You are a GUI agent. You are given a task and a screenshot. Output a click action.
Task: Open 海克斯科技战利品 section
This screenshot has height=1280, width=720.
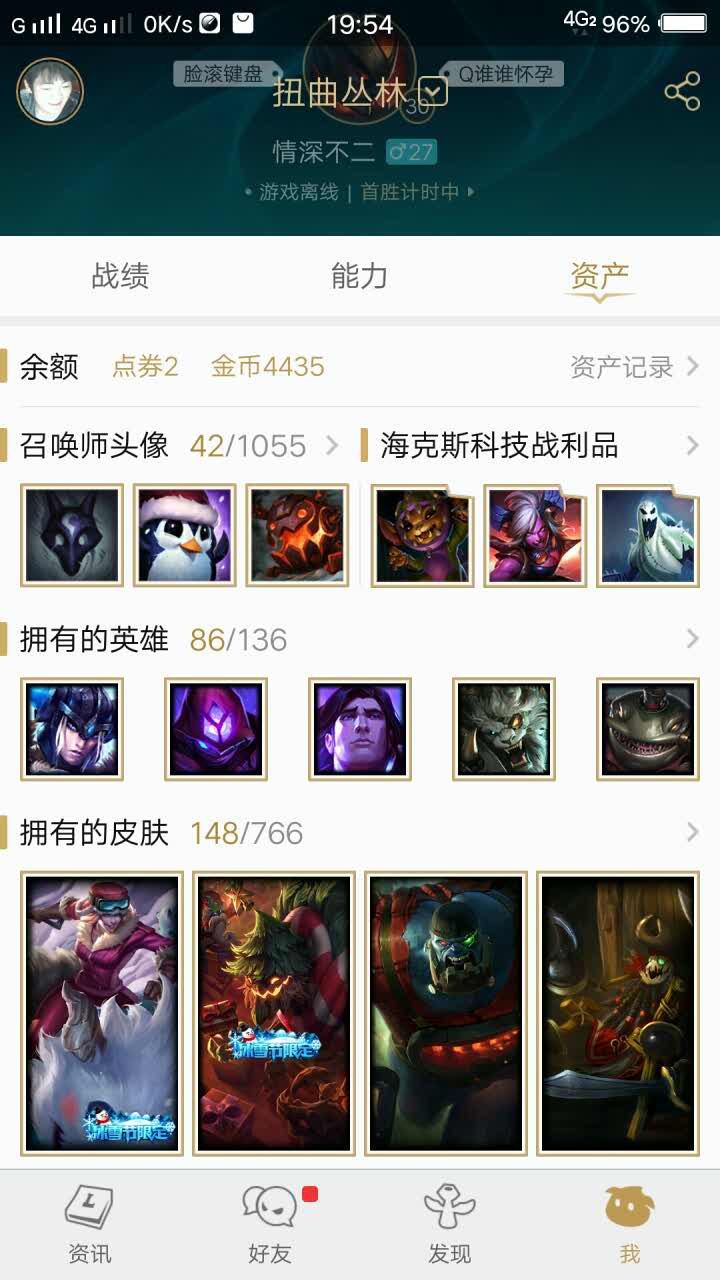point(691,445)
